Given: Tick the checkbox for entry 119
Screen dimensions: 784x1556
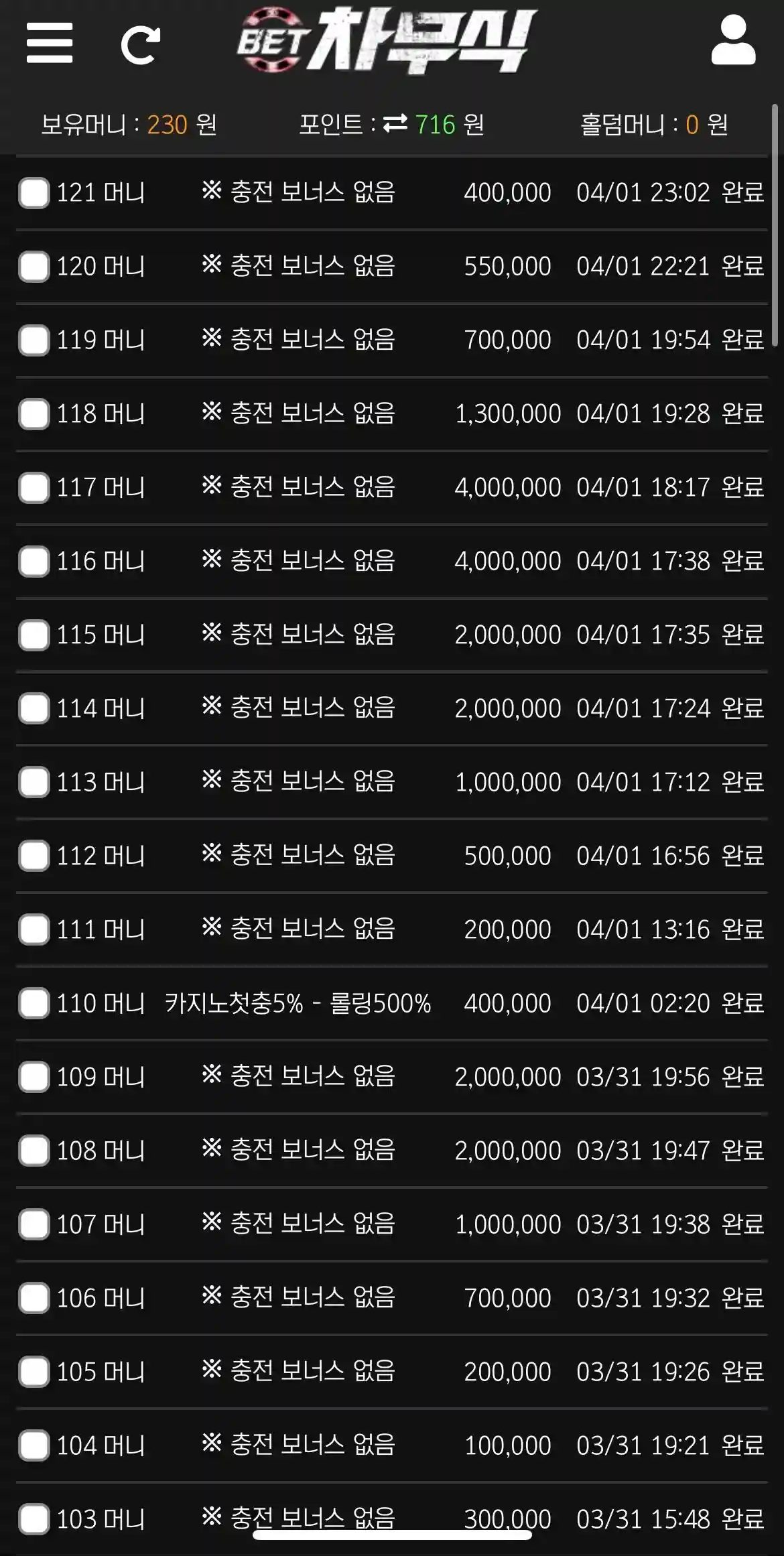Looking at the screenshot, I should (34, 340).
